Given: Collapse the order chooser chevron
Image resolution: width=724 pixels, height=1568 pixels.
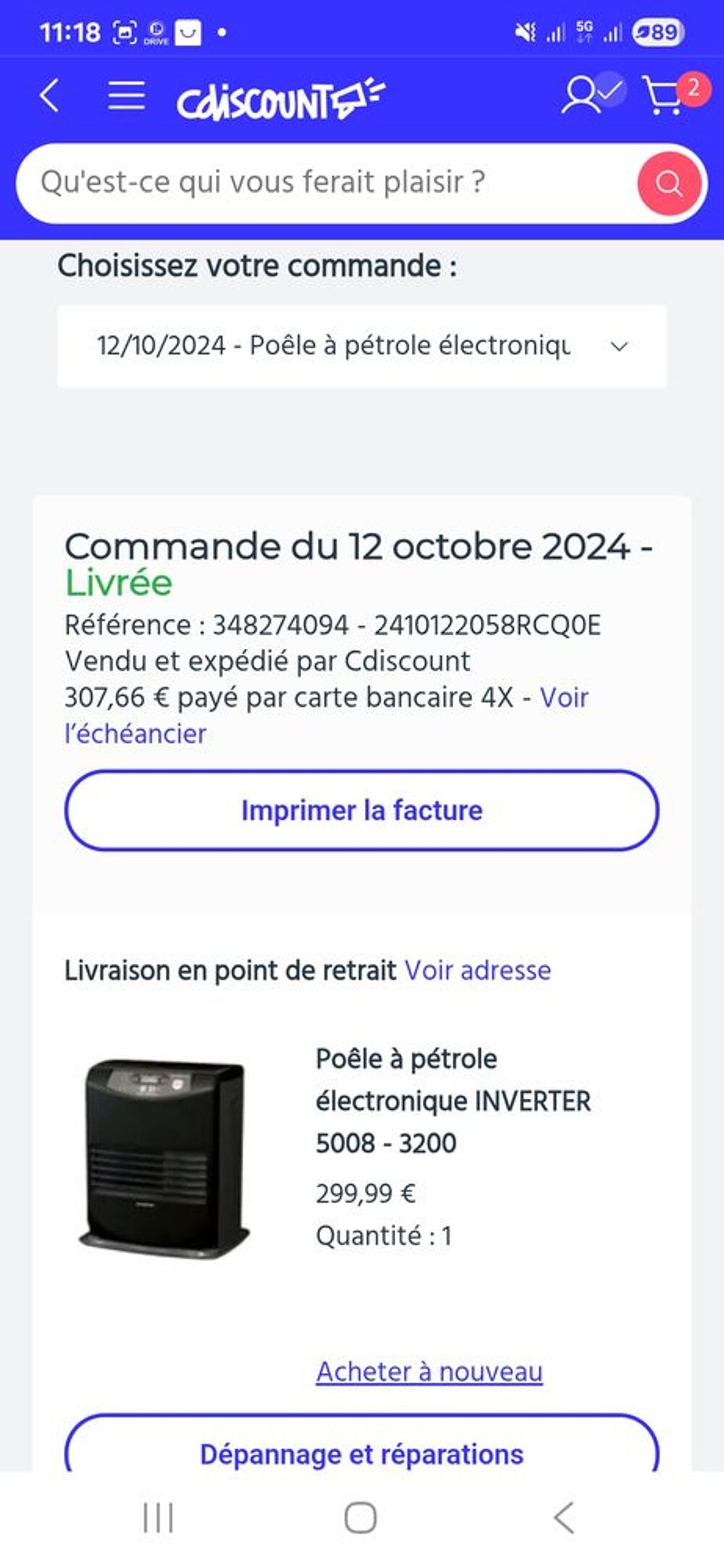Looking at the screenshot, I should [x=619, y=348].
